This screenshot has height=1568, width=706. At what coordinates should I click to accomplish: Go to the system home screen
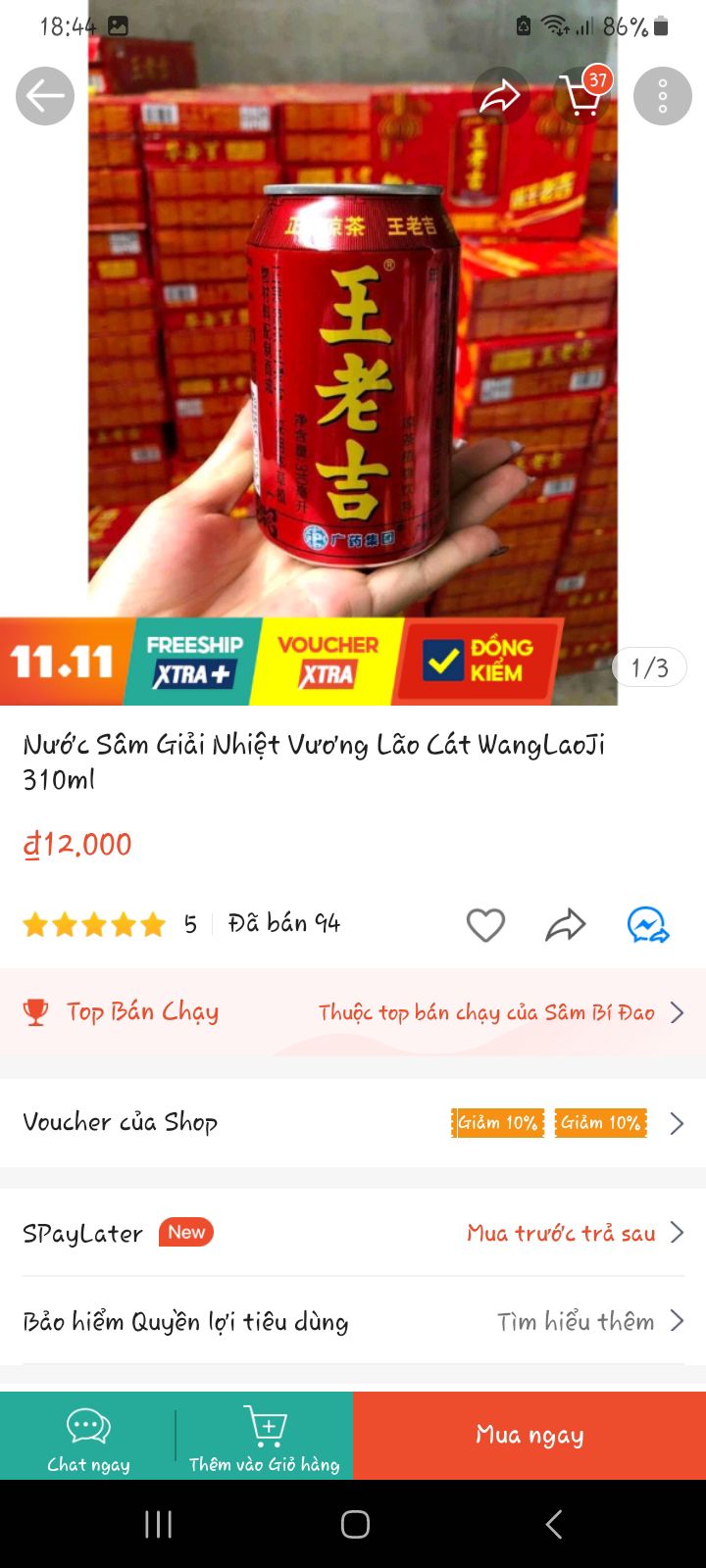point(355,1524)
